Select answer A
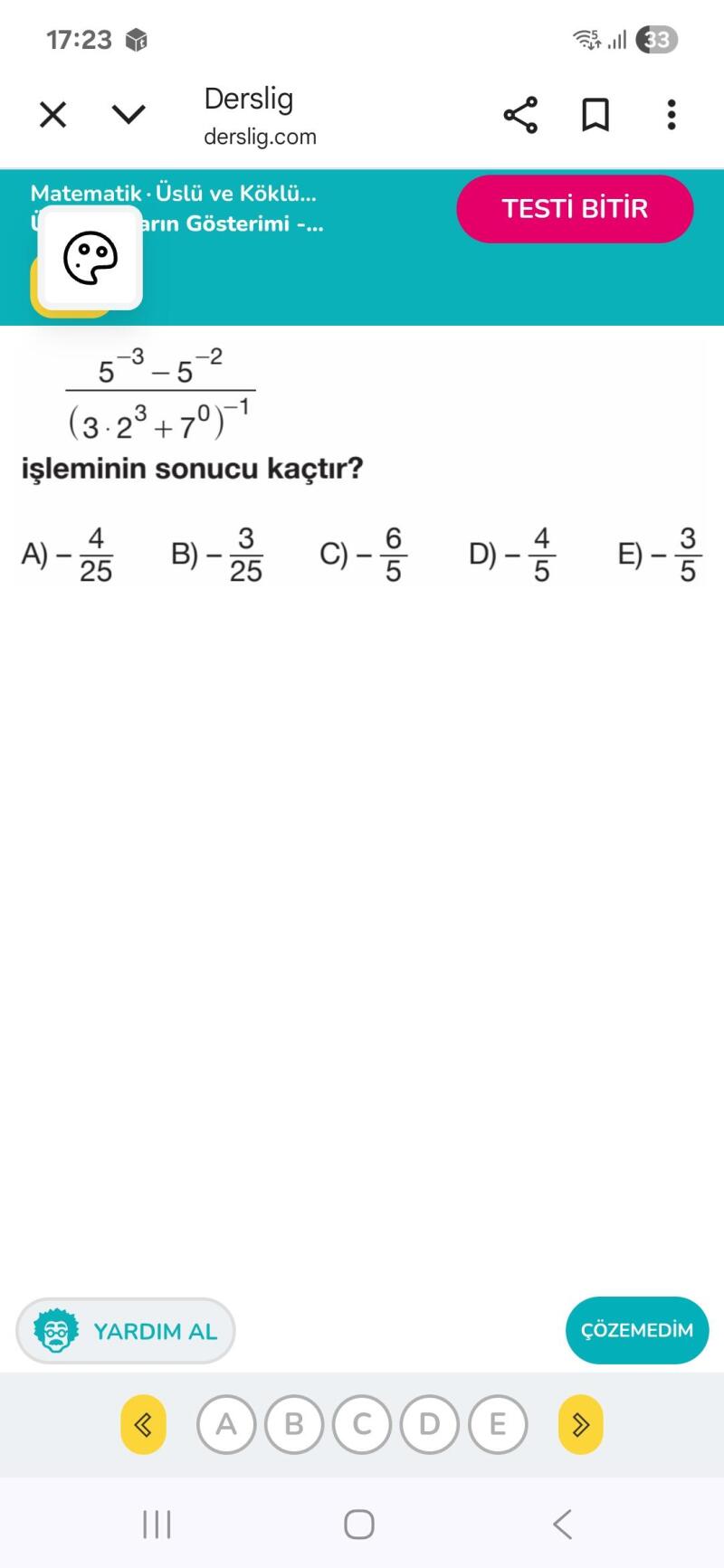The image size is (724, 1568). [226, 1425]
